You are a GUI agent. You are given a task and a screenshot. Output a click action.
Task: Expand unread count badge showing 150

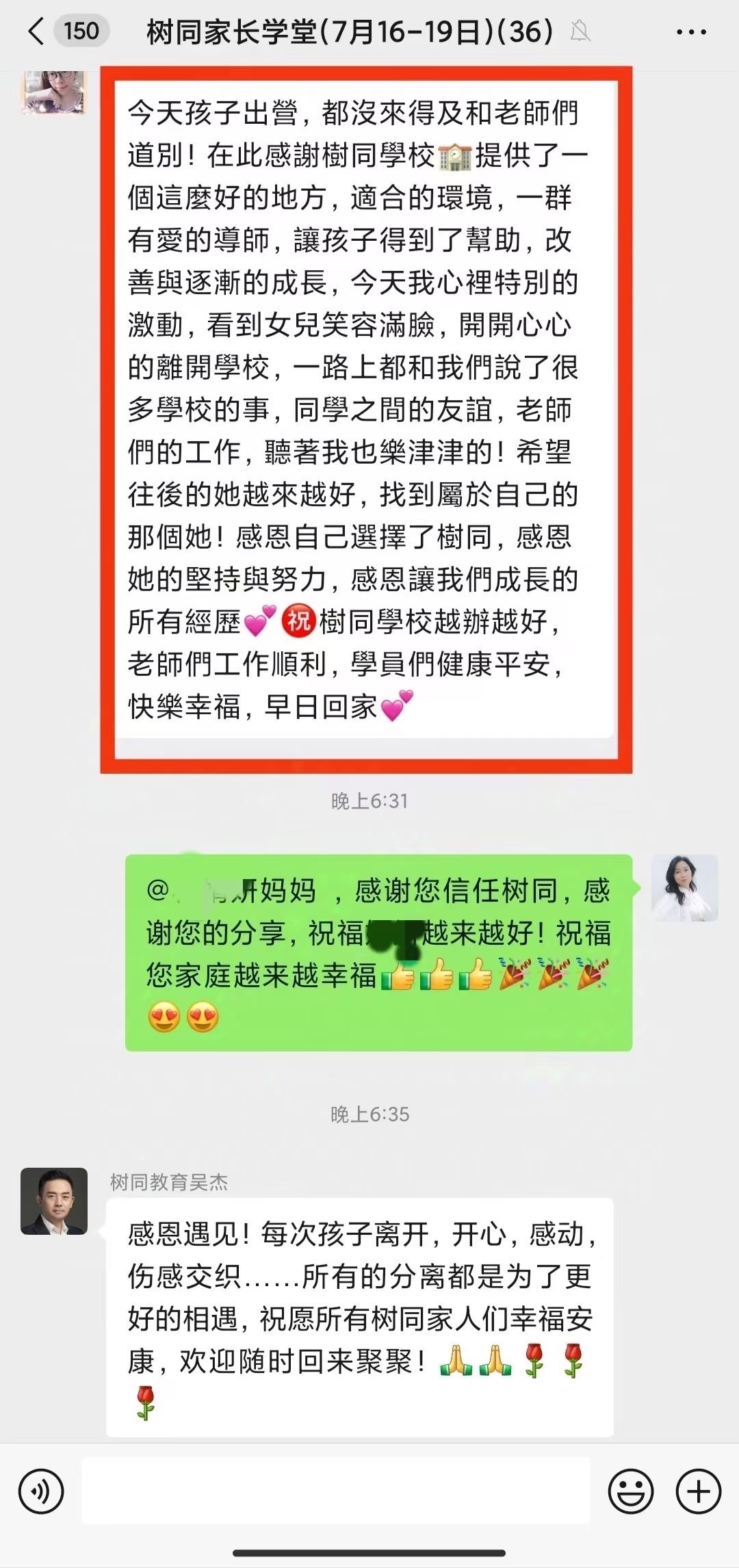click(81, 30)
